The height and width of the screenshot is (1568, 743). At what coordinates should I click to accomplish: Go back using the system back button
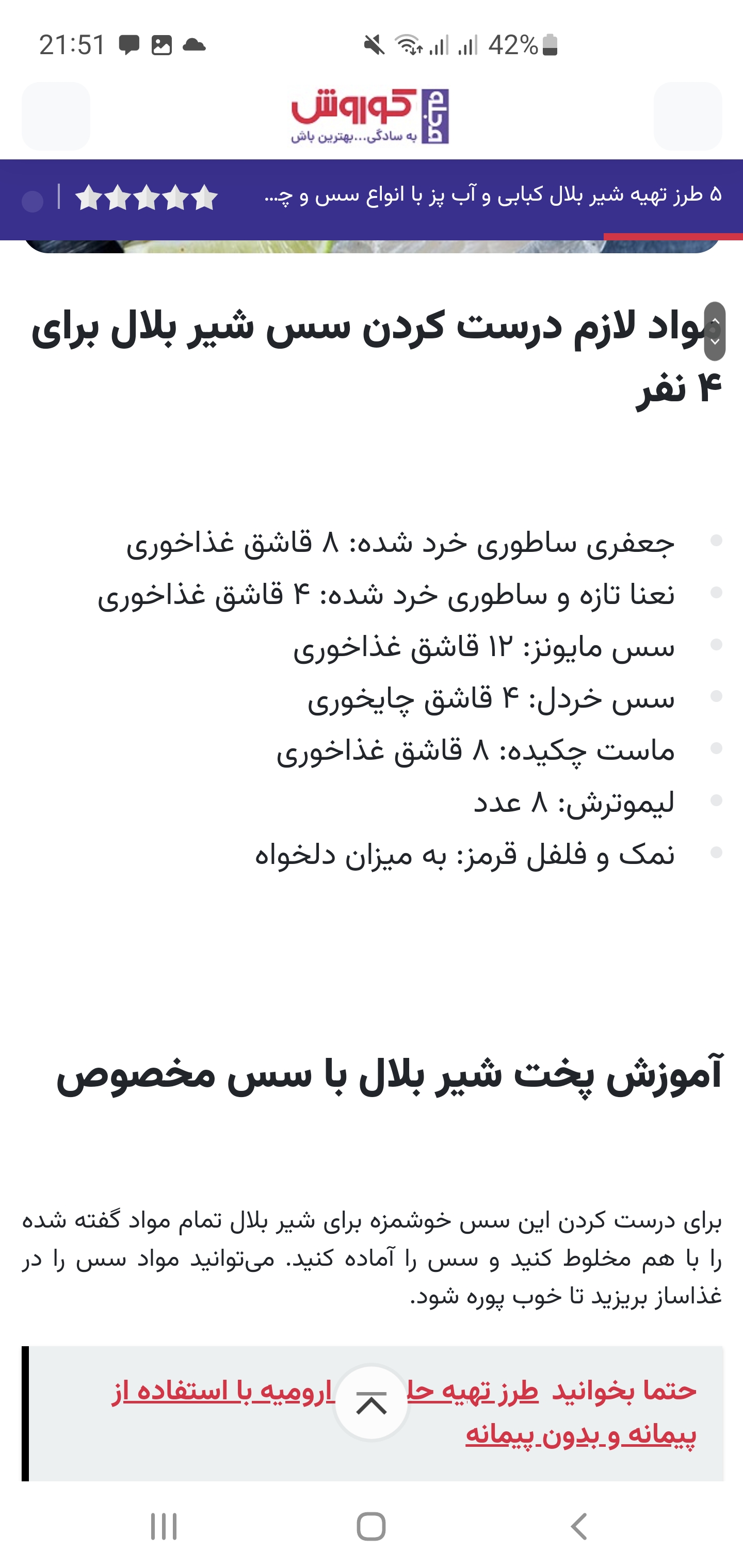[578, 1527]
